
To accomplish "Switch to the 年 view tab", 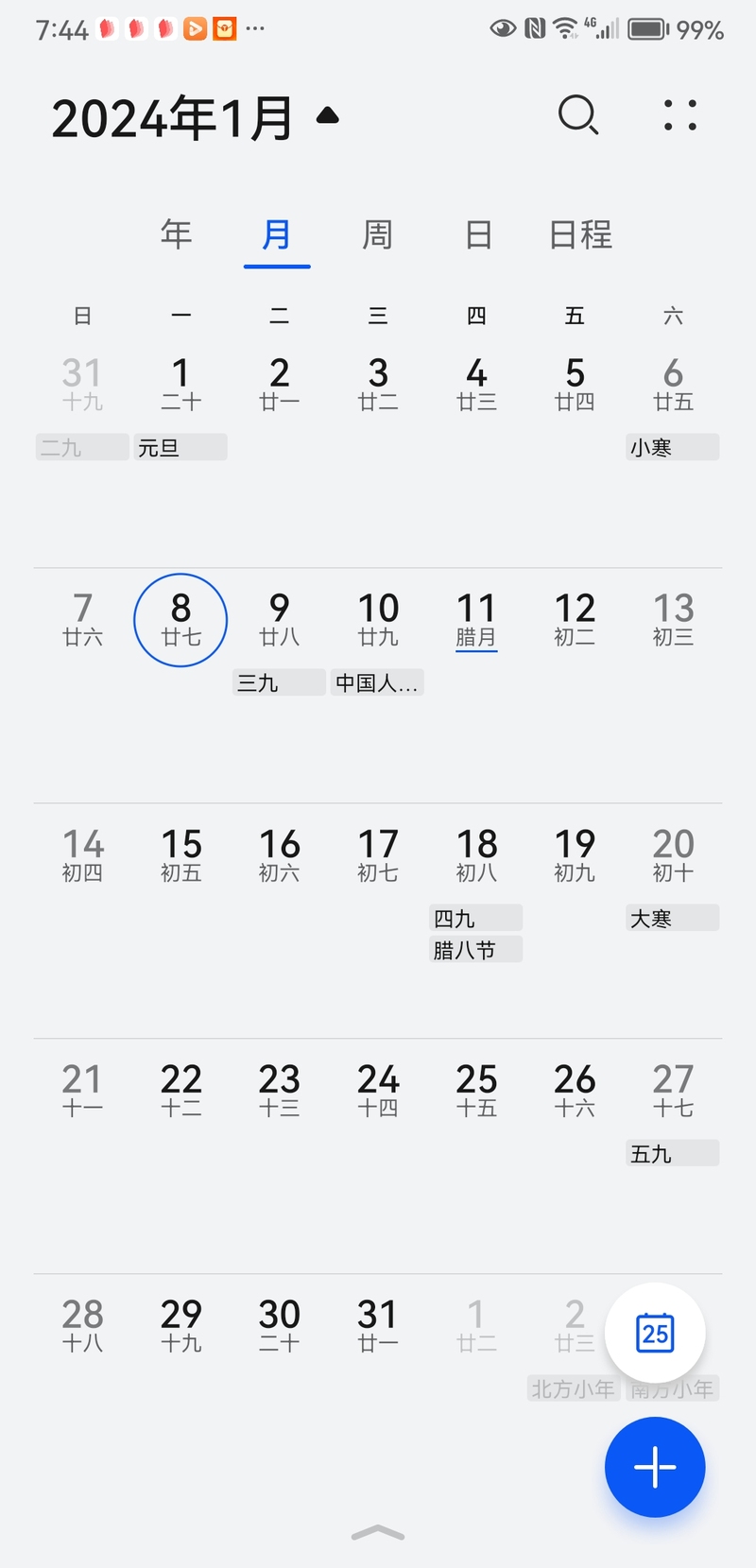I will pos(176,234).
